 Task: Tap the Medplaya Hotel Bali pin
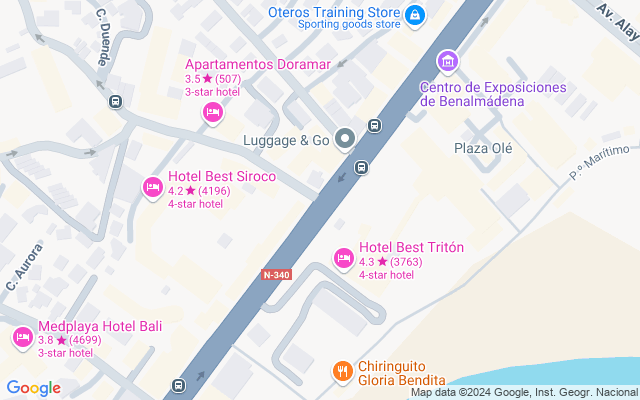(23, 338)
